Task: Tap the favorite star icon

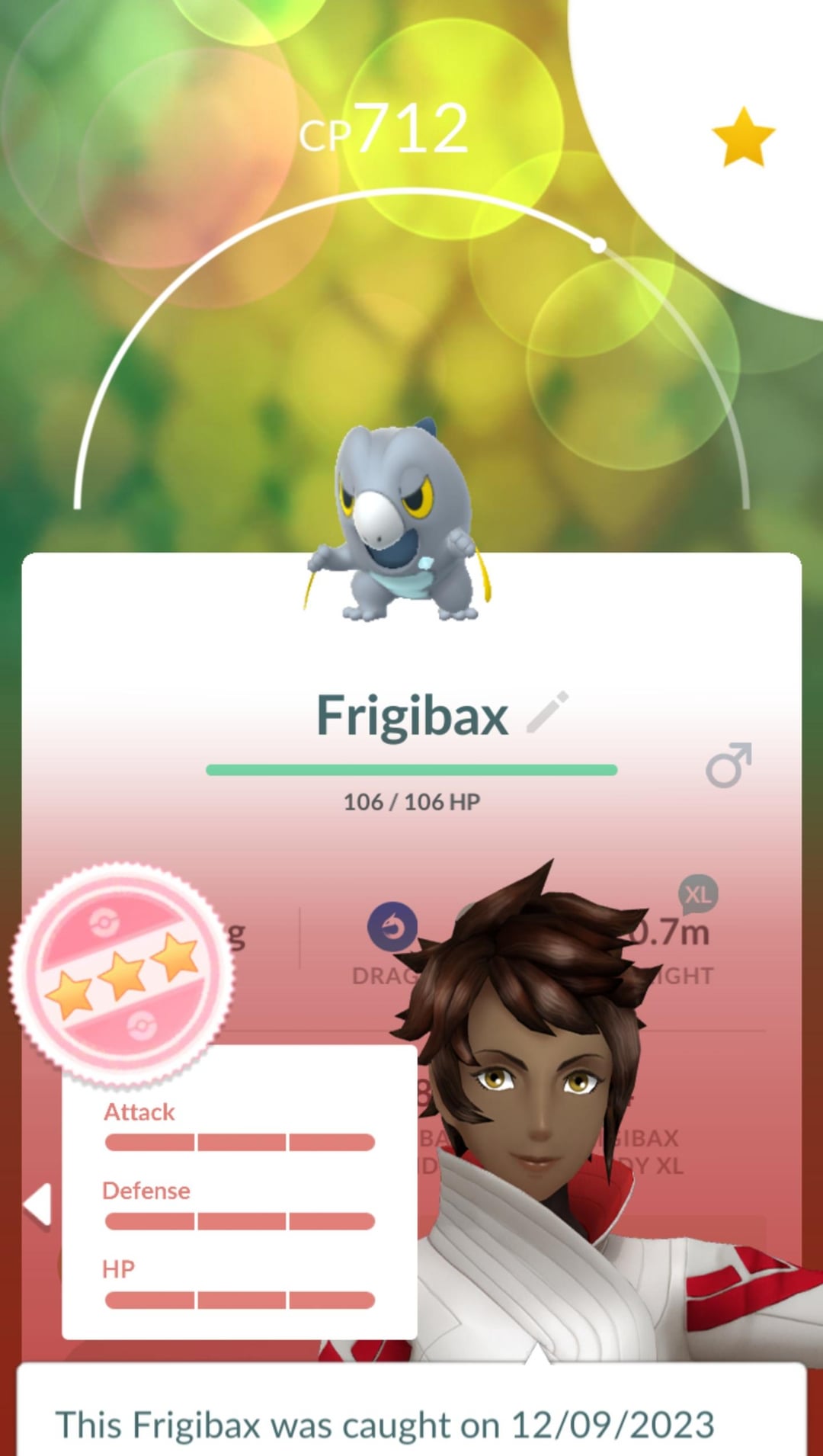Action: tap(743, 137)
